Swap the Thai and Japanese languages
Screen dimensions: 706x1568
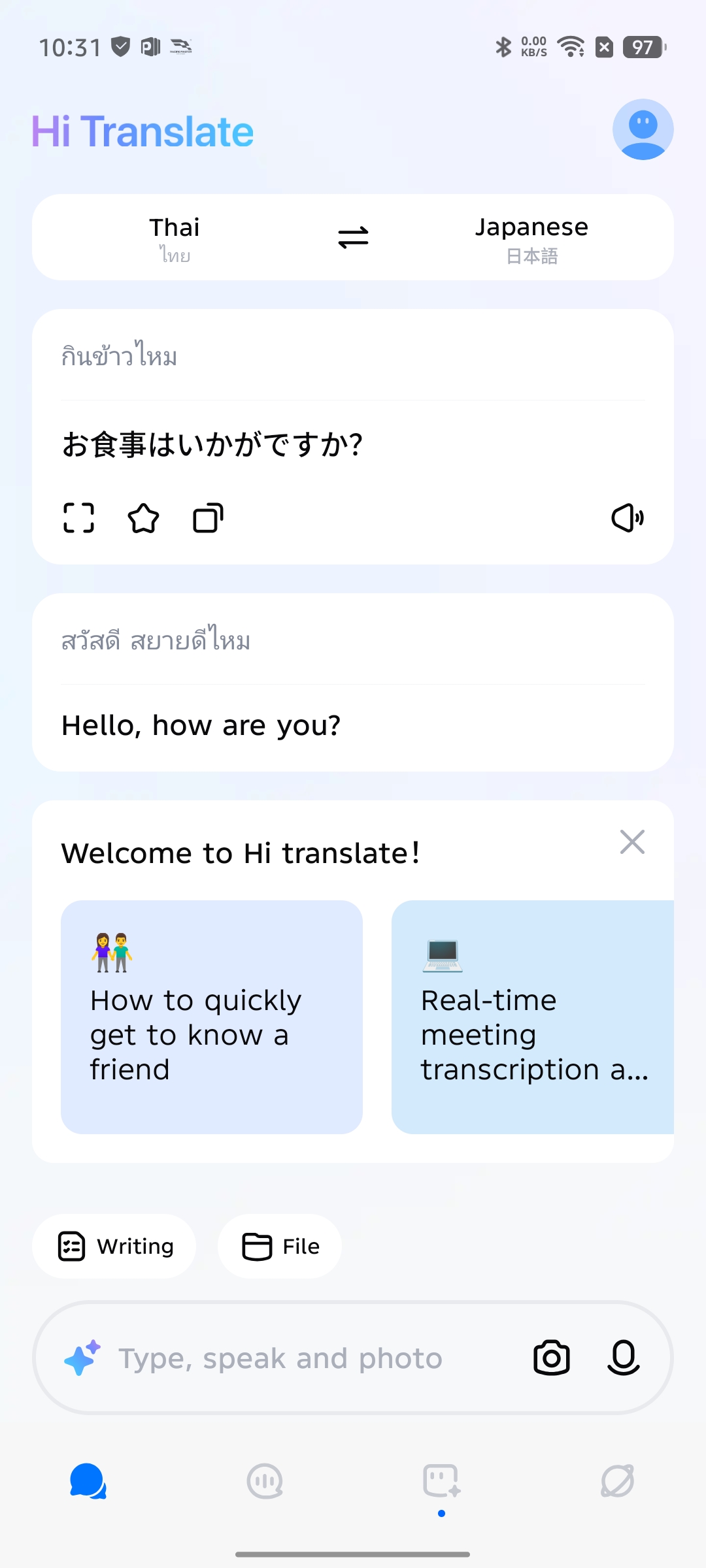[353, 237]
